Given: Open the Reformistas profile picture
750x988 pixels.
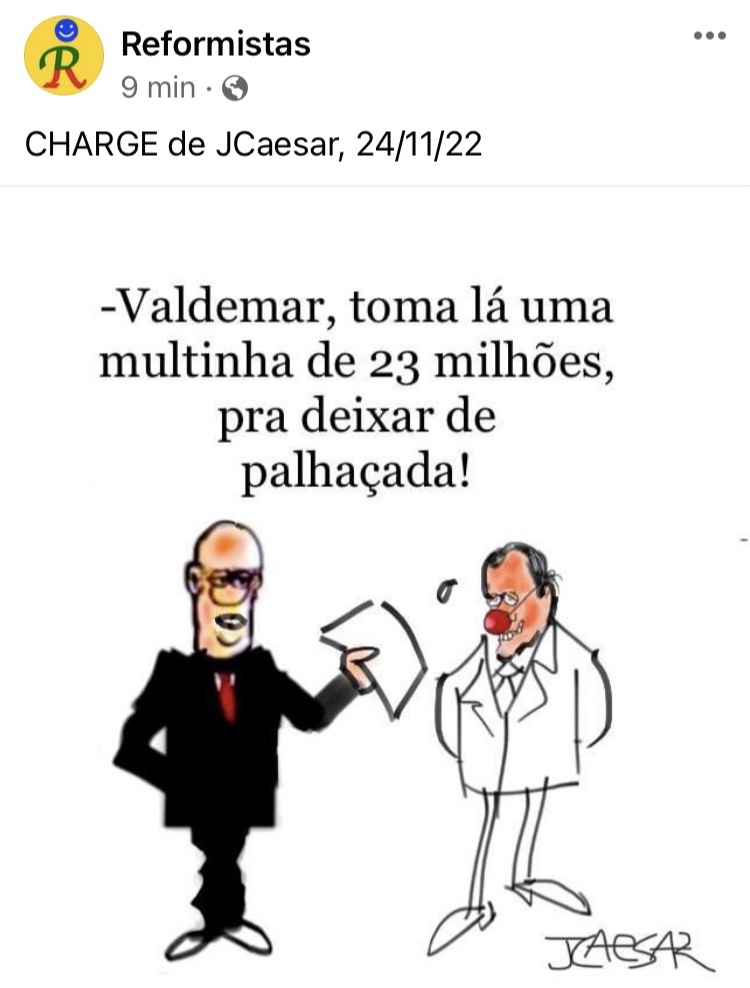Looking at the screenshot, I should point(63,56).
